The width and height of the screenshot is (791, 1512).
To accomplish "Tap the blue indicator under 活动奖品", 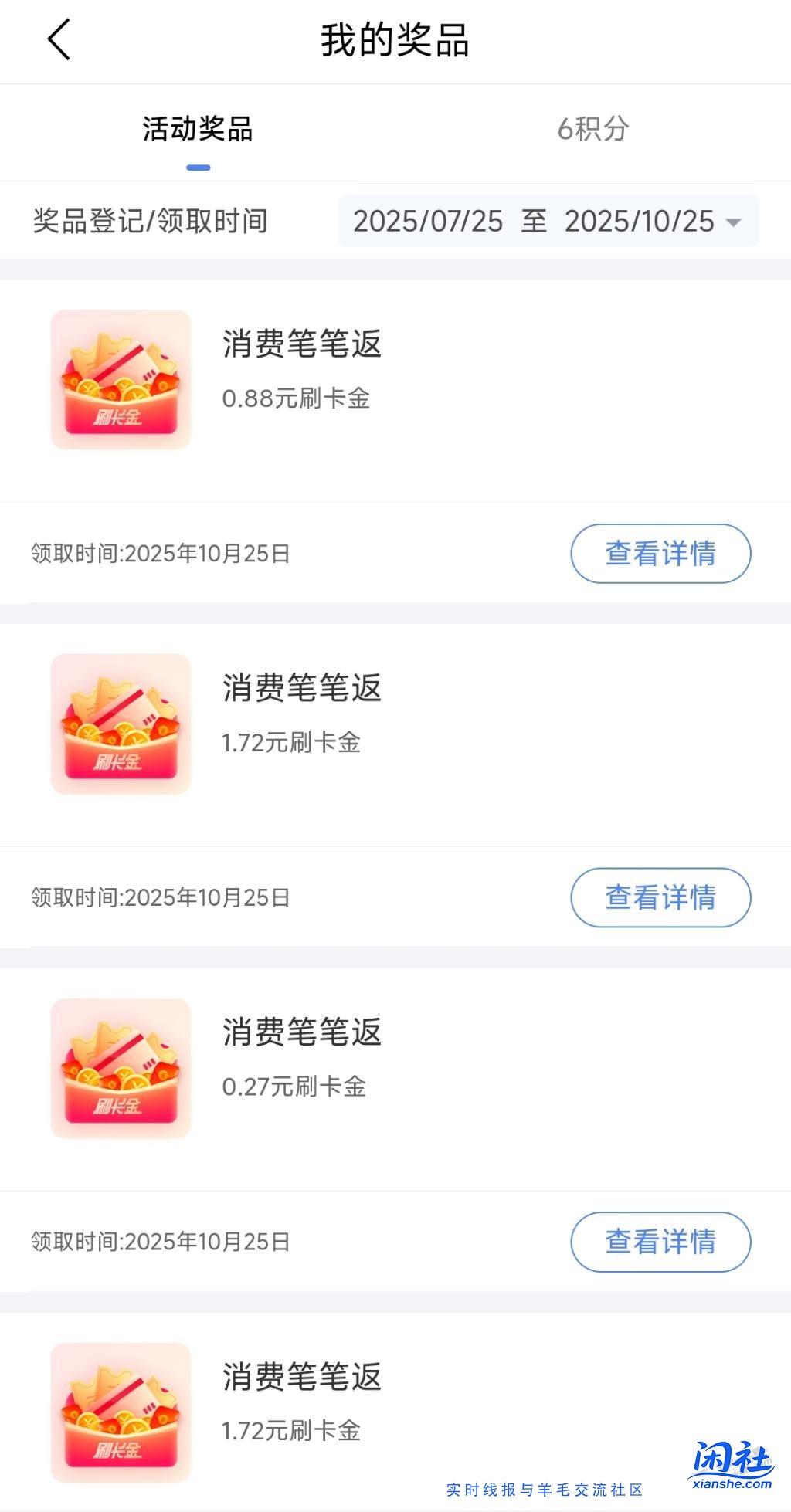I will 199,167.
